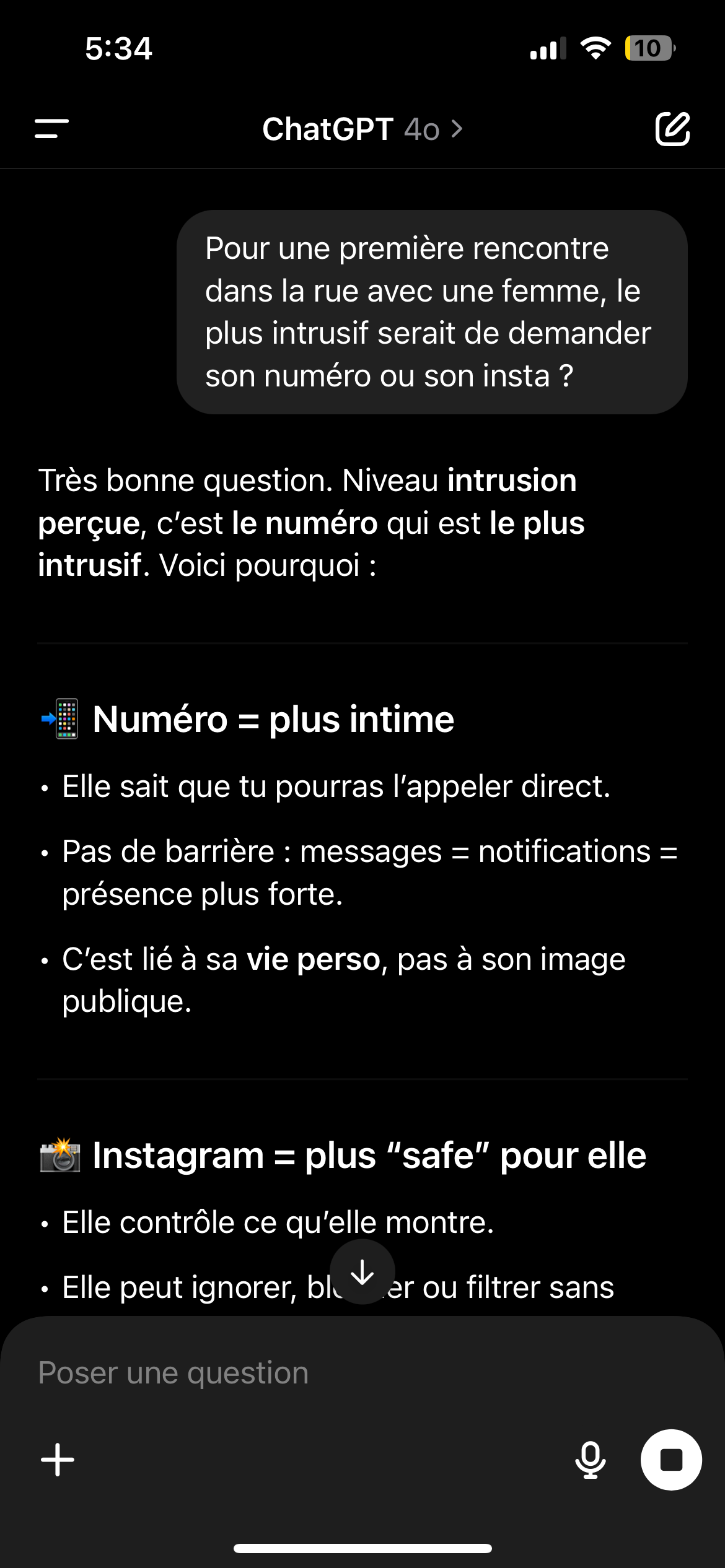Focus the 'Poser une question' field

tap(362, 1372)
